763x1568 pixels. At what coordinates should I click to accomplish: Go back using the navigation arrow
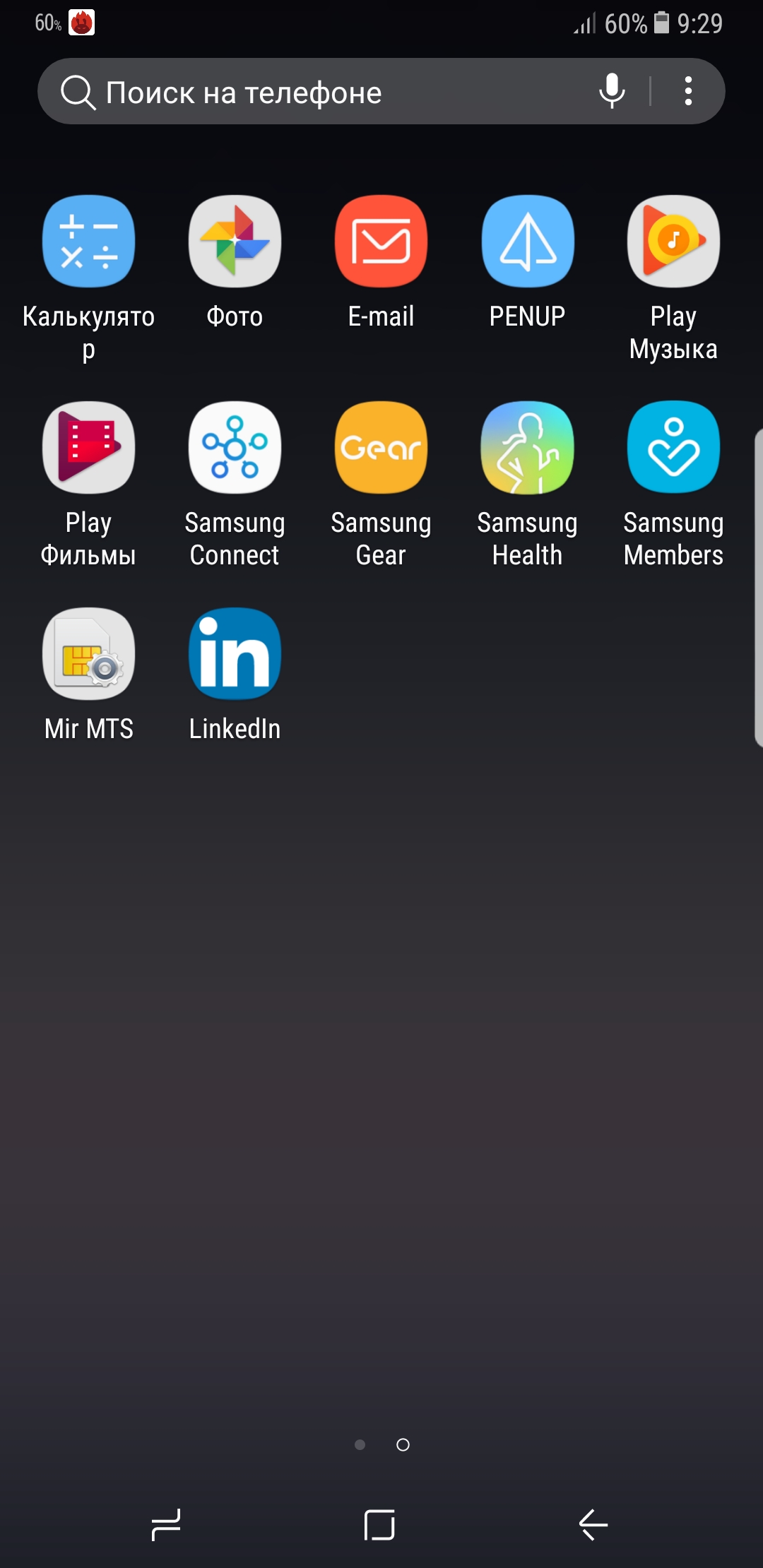[x=593, y=1525]
